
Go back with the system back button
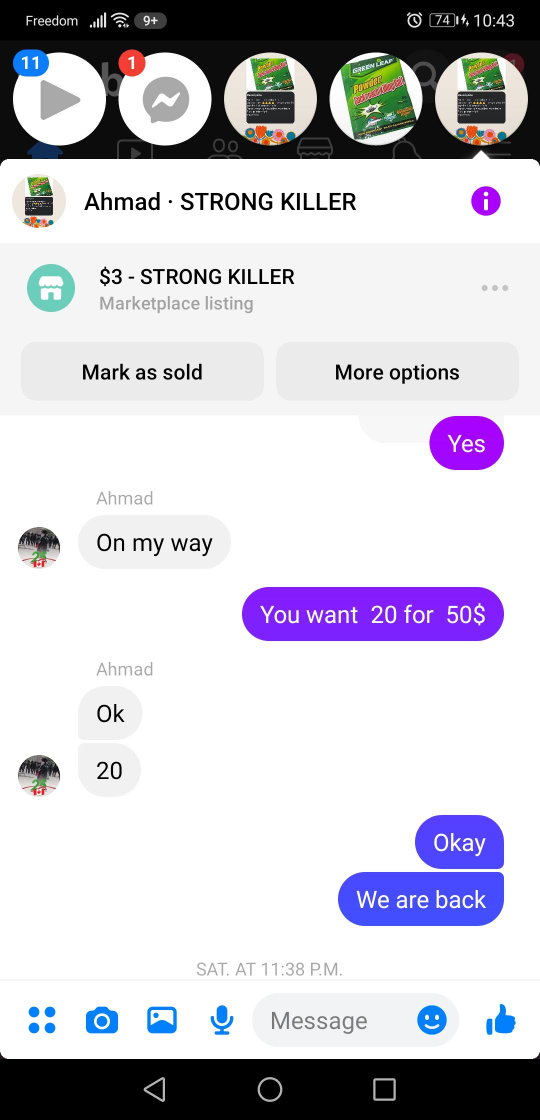tap(155, 1089)
